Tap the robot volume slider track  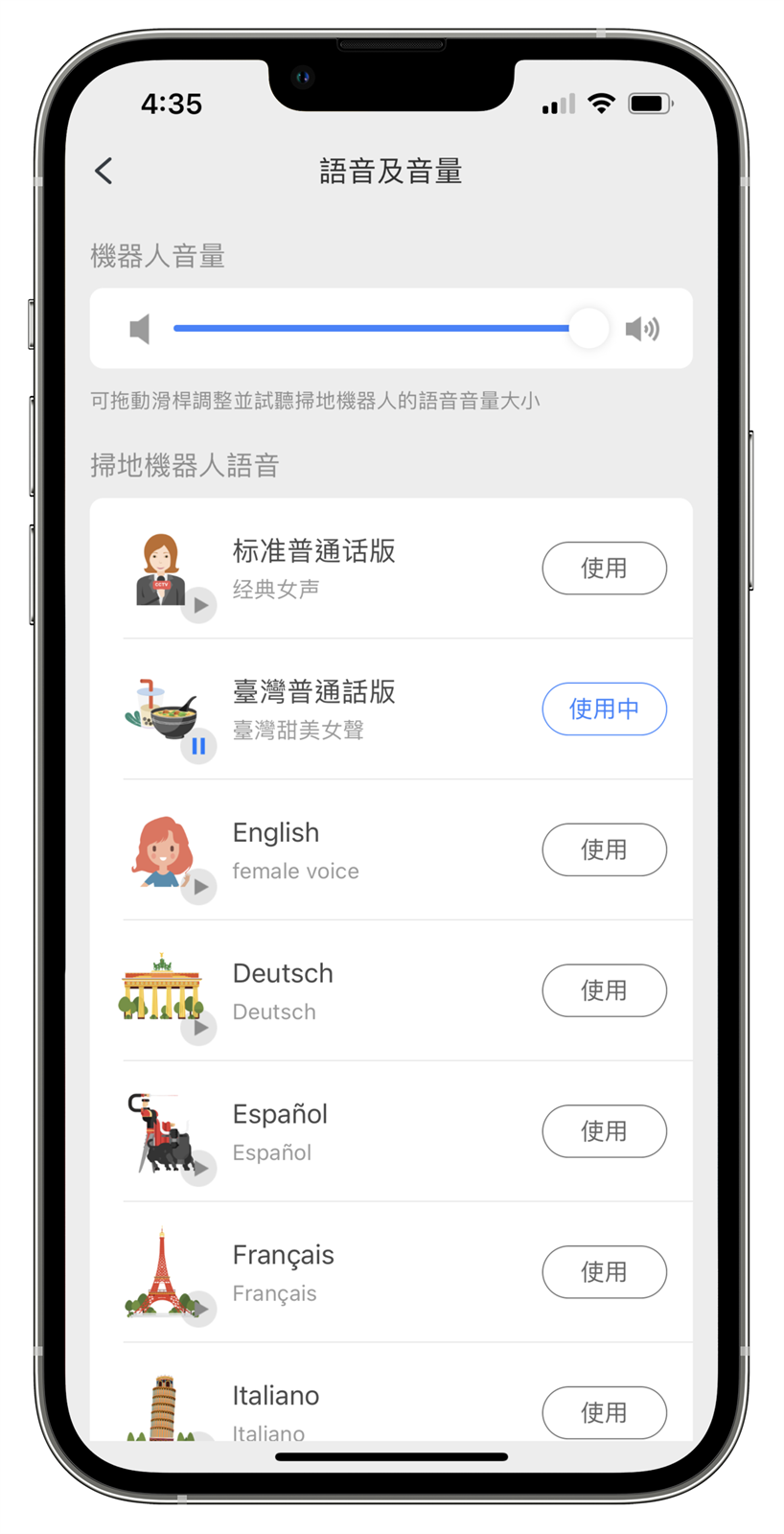(372, 329)
